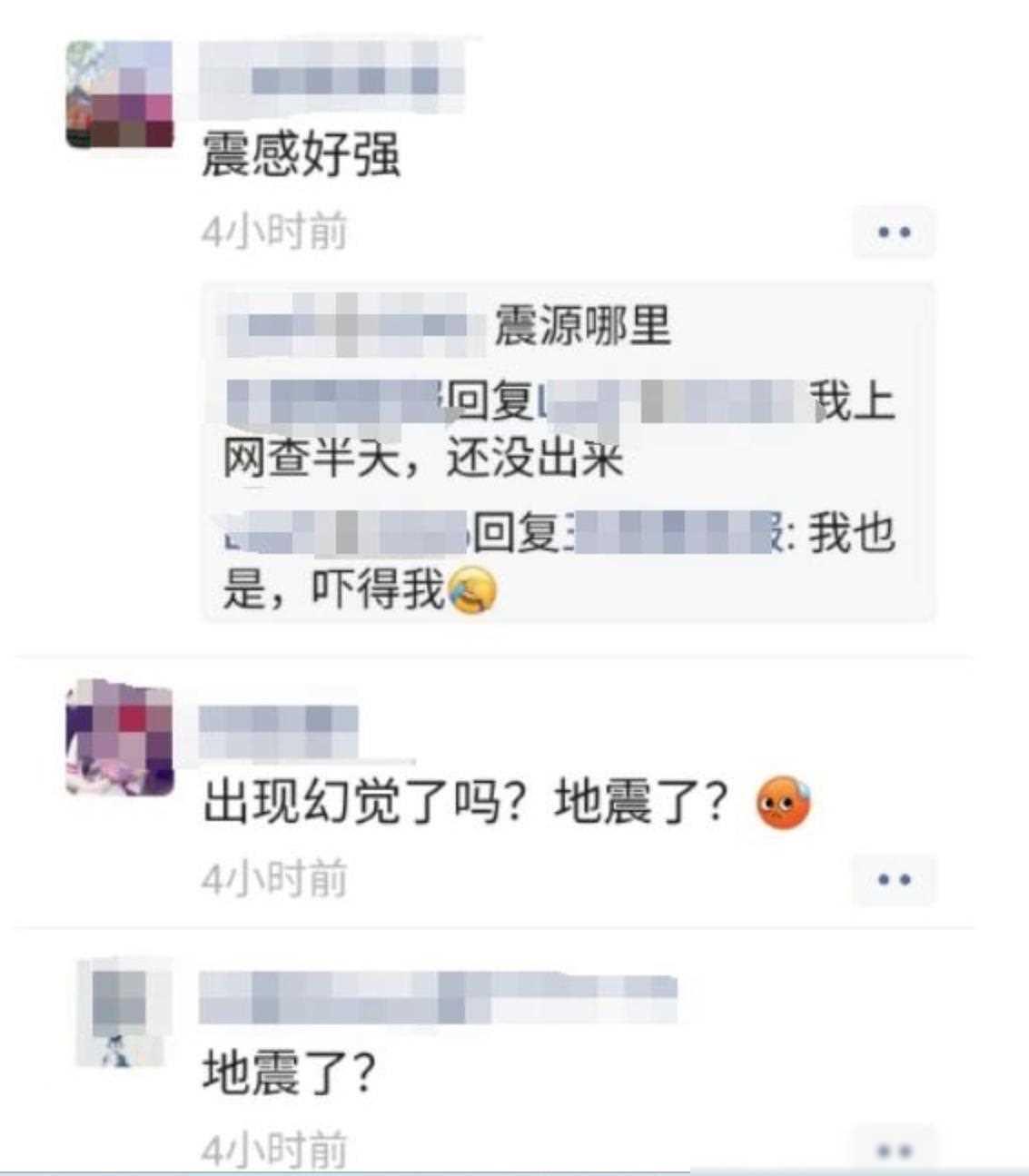This screenshot has height=1176, width=1029.
Task: Open the options button under the 地震了? post
Action: pyautogui.click(x=894, y=1151)
